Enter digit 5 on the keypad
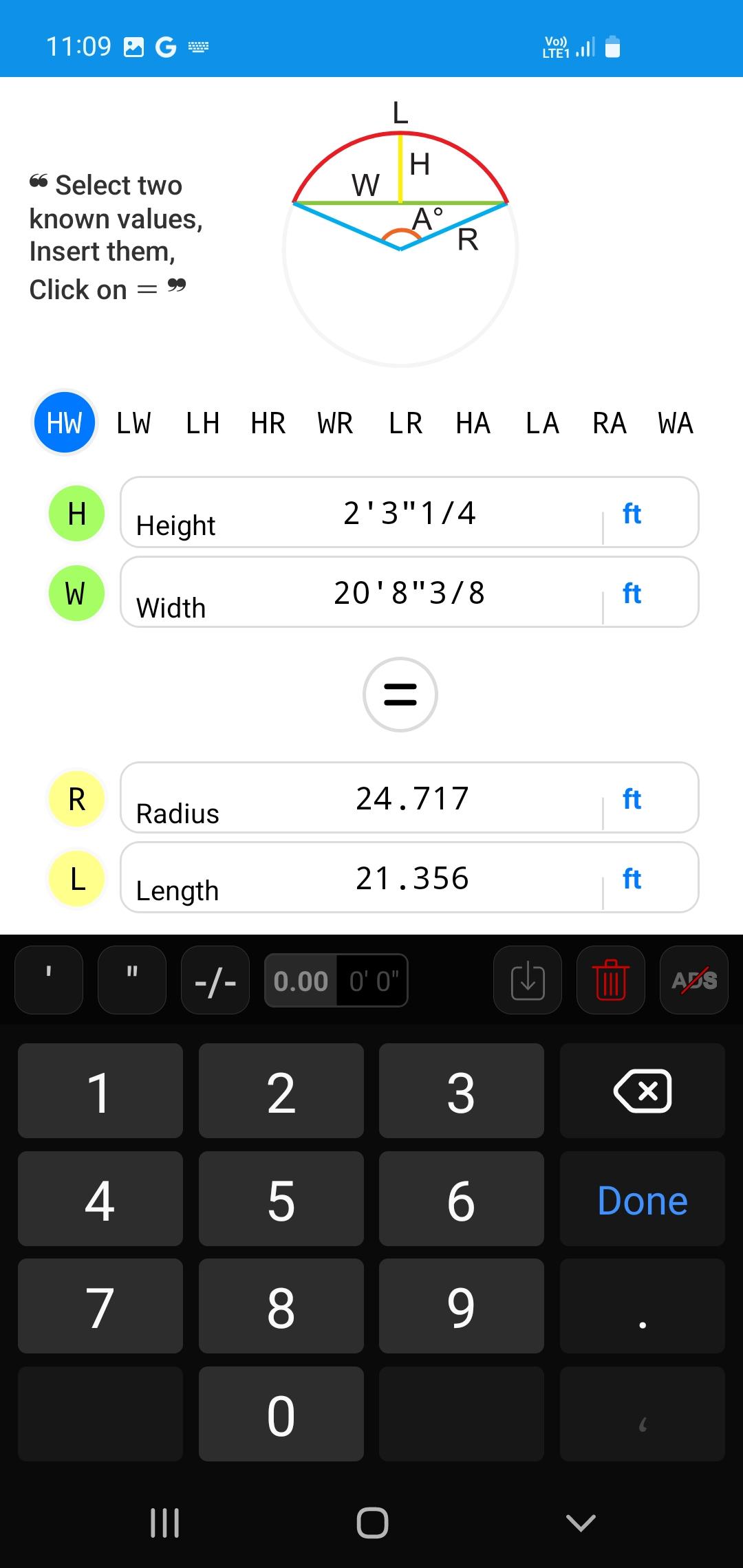Screen dimensions: 743x1568 click(x=281, y=1199)
